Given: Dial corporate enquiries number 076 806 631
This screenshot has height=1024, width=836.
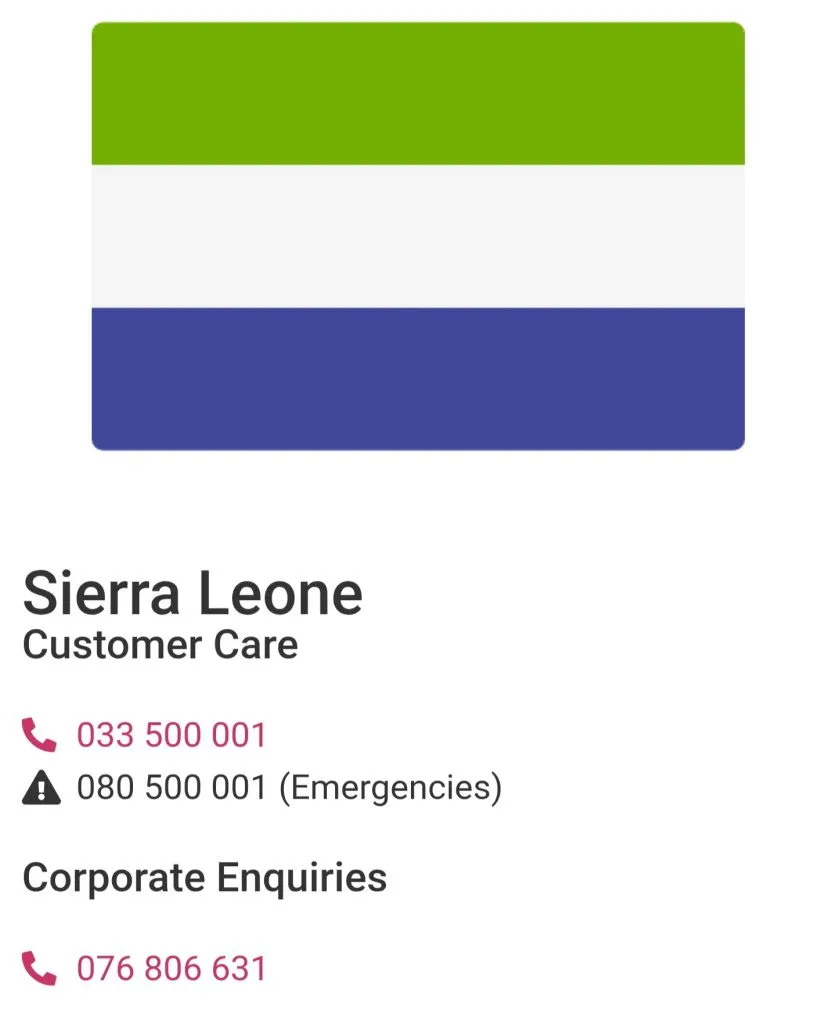Looking at the screenshot, I should tap(171, 969).
